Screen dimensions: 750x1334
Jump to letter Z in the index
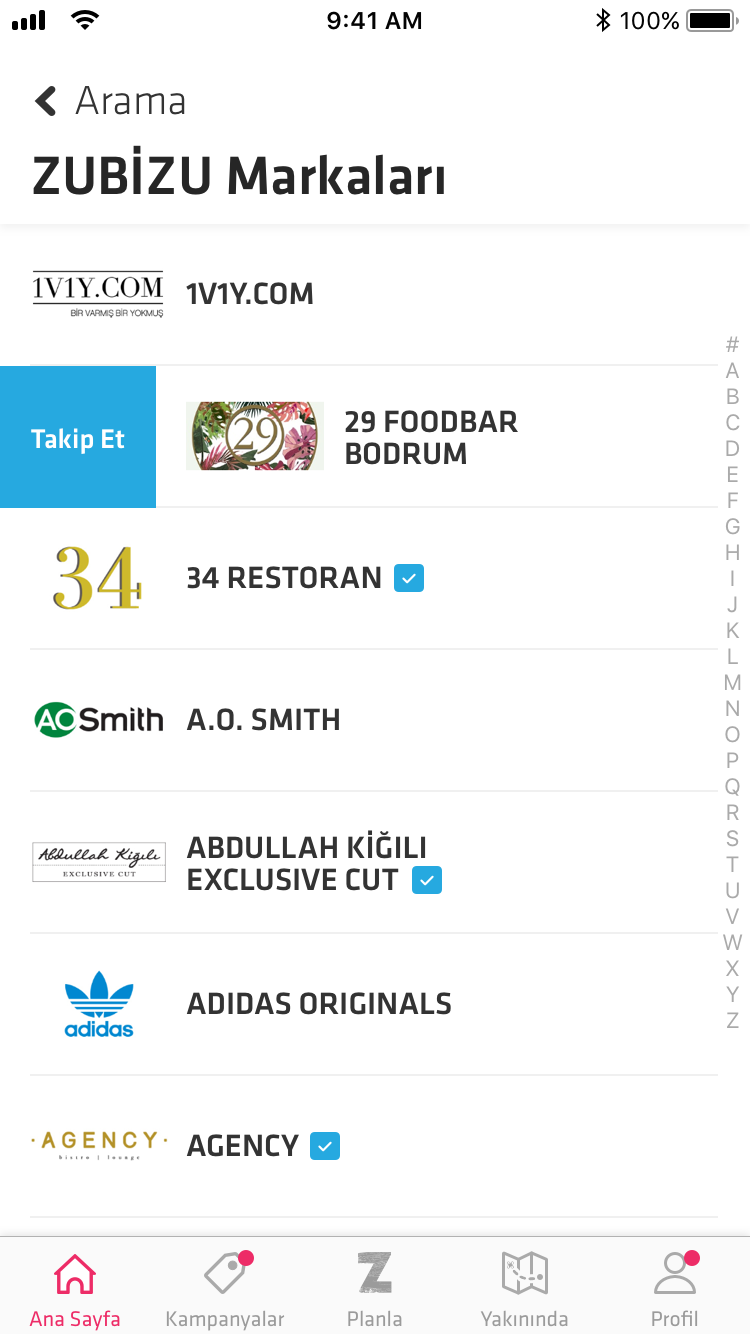732,1021
